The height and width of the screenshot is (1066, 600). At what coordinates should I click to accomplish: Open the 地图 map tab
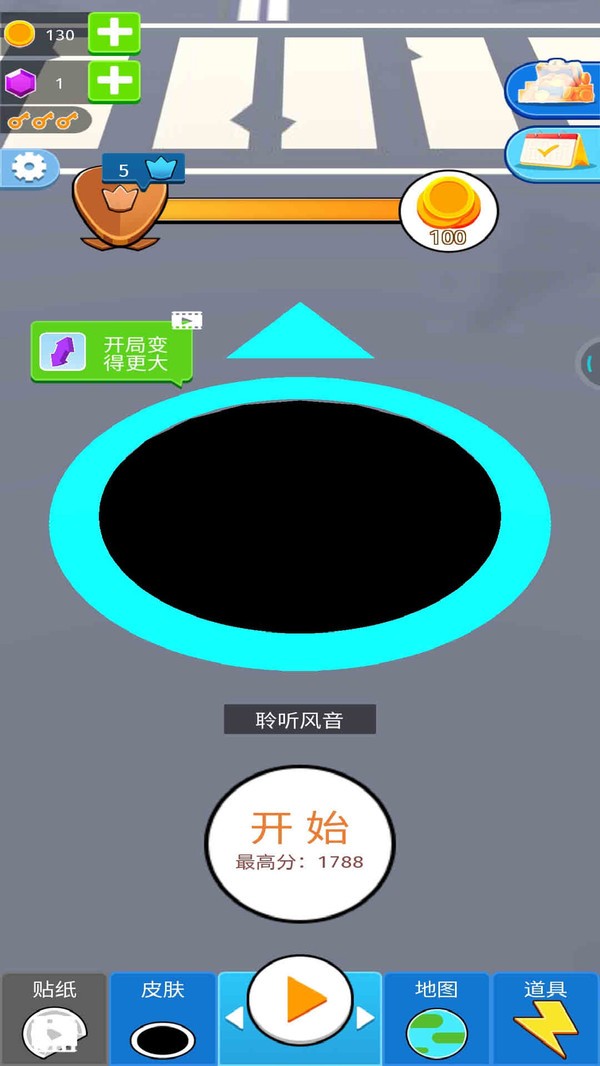point(436,1018)
